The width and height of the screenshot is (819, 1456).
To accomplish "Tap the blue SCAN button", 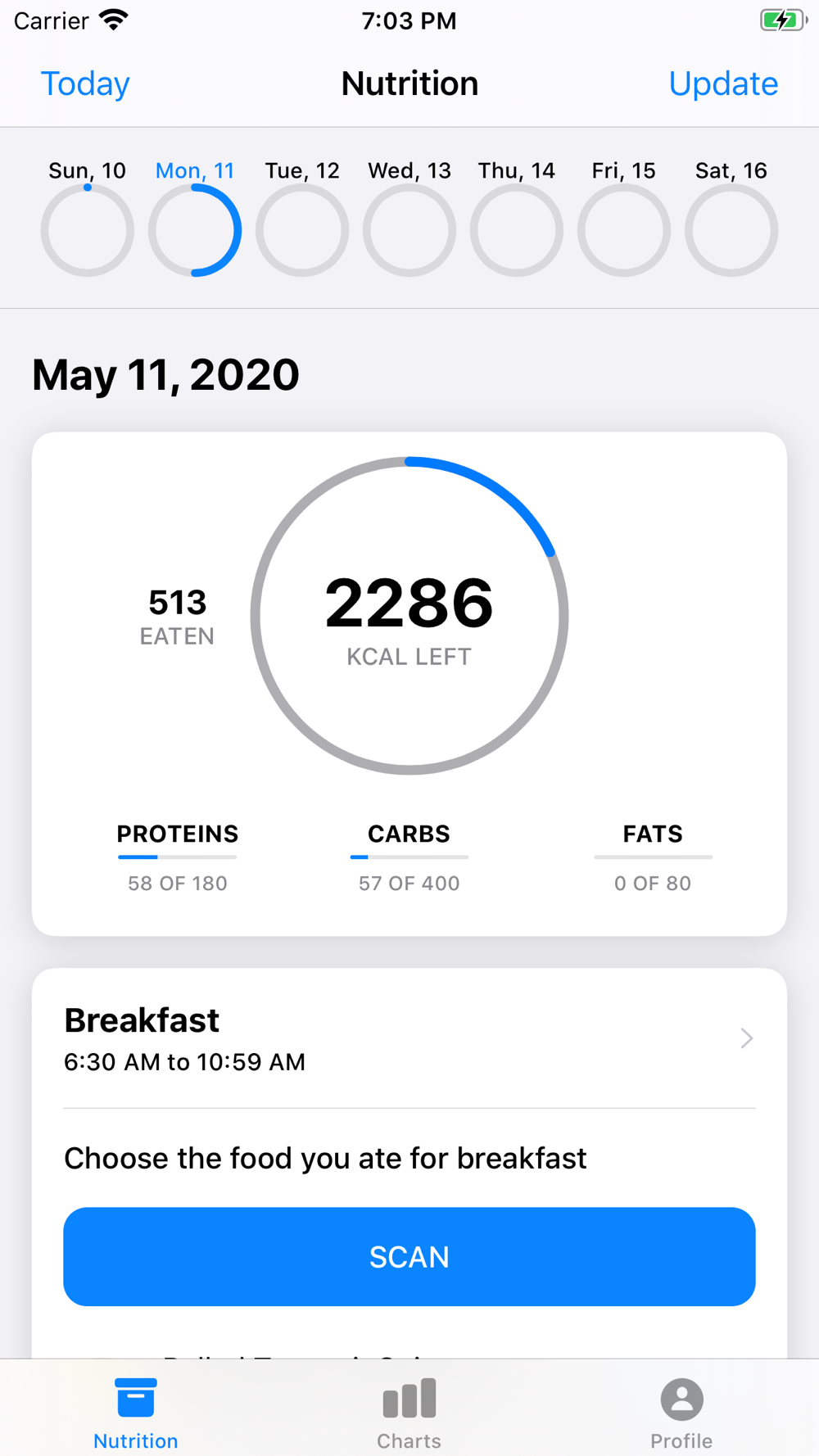I will click(x=409, y=1256).
